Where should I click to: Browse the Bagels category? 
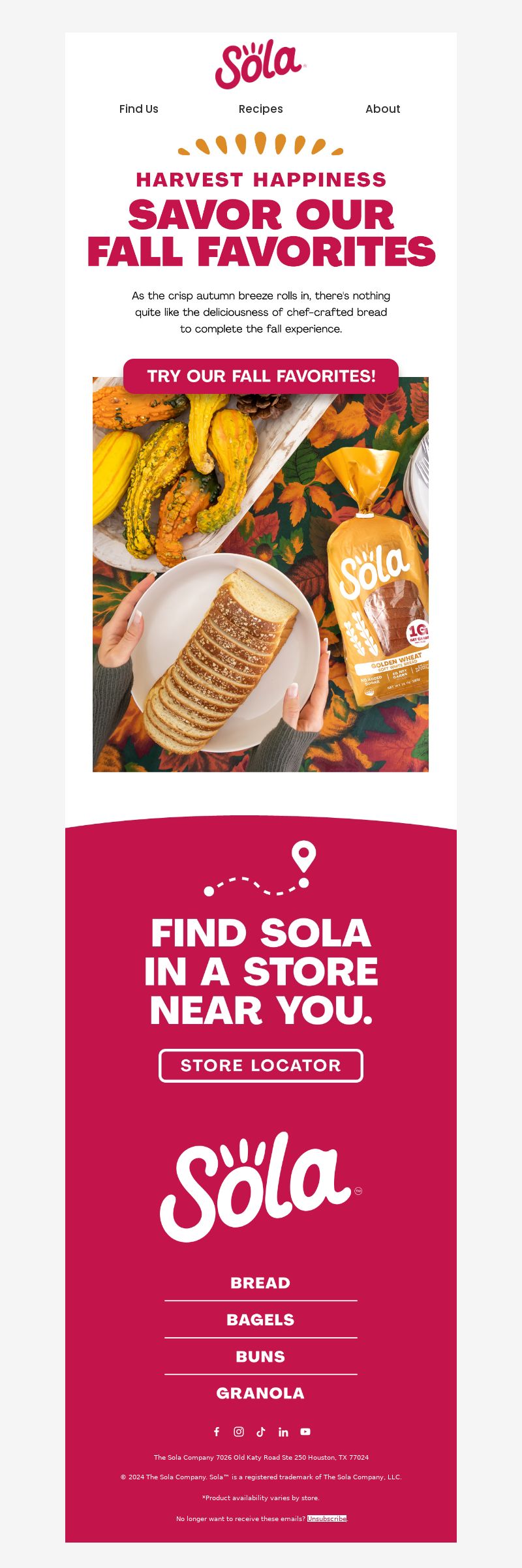260,1319
